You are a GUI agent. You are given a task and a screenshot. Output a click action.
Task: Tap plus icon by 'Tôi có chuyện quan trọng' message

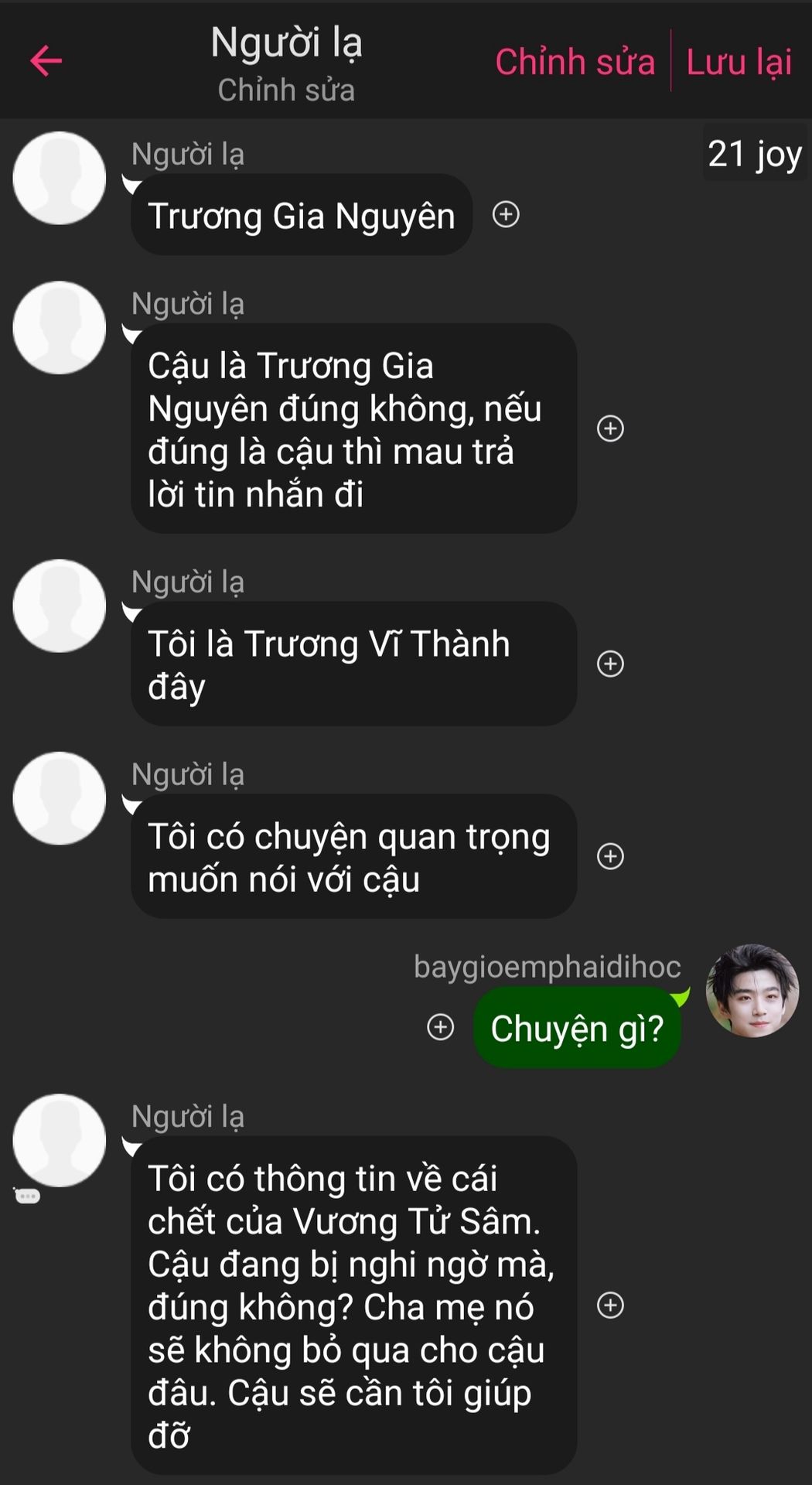[610, 856]
